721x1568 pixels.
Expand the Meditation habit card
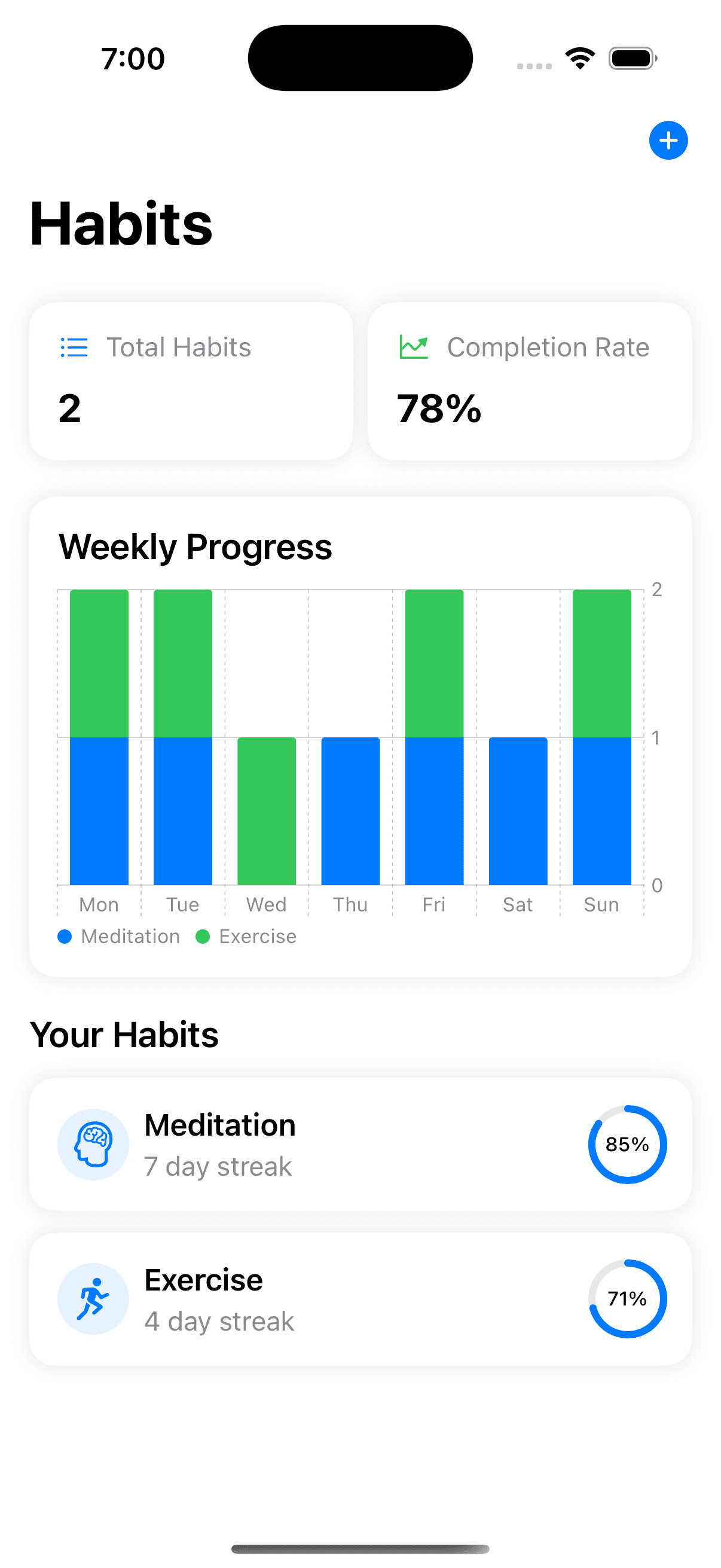click(360, 1145)
